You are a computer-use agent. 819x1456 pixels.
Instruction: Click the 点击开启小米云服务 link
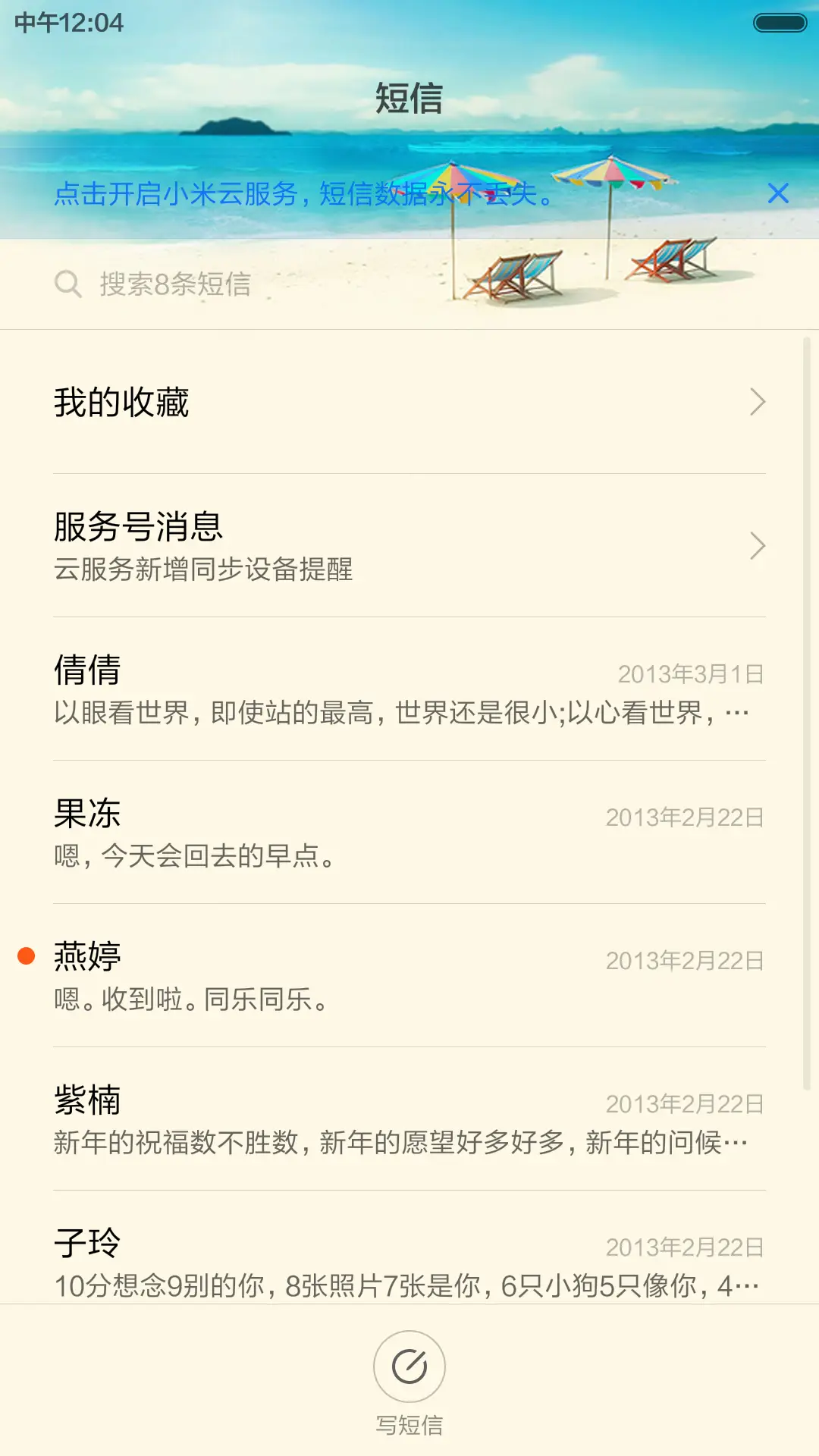303,194
